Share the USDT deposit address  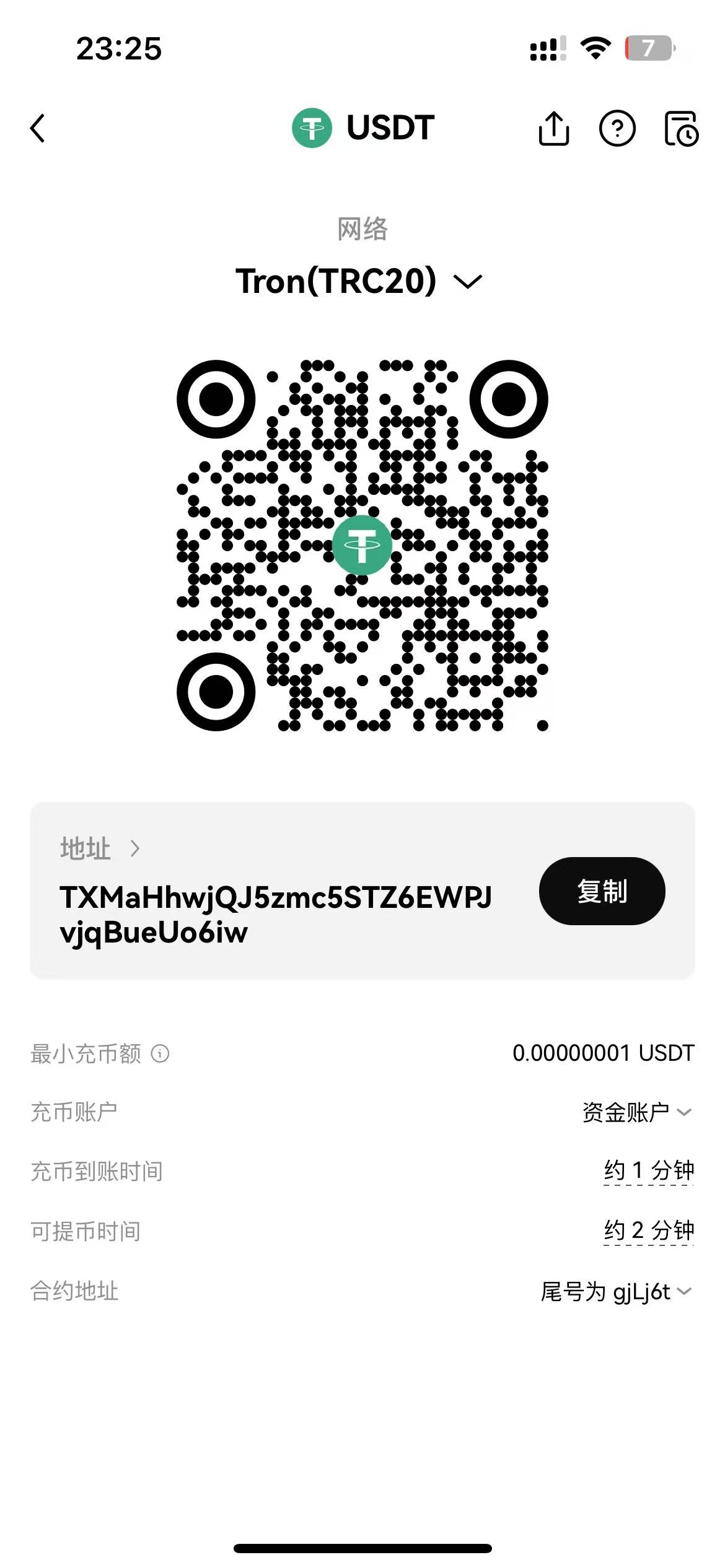(554, 128)
